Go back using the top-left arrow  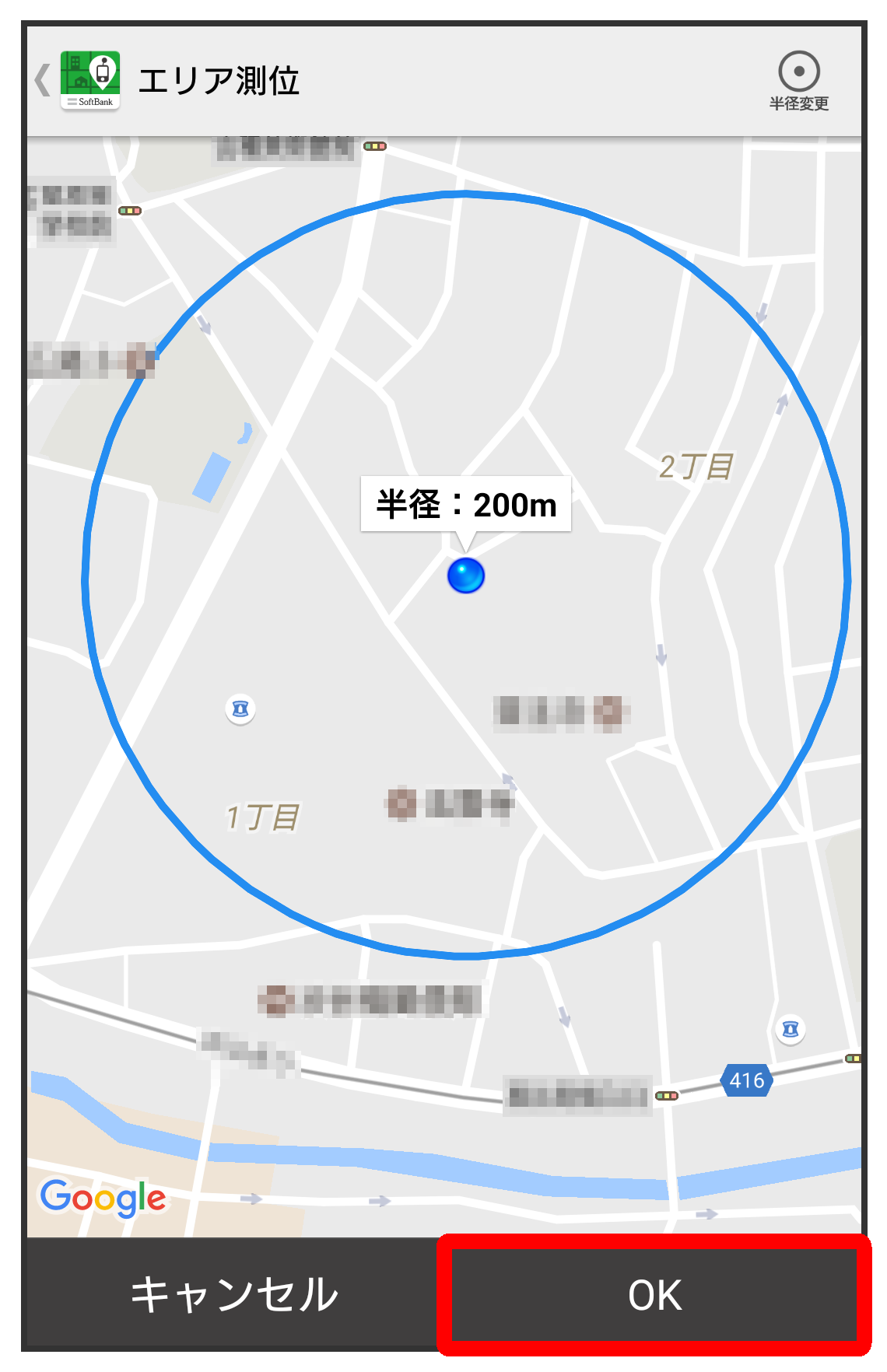tap(43, 80)
